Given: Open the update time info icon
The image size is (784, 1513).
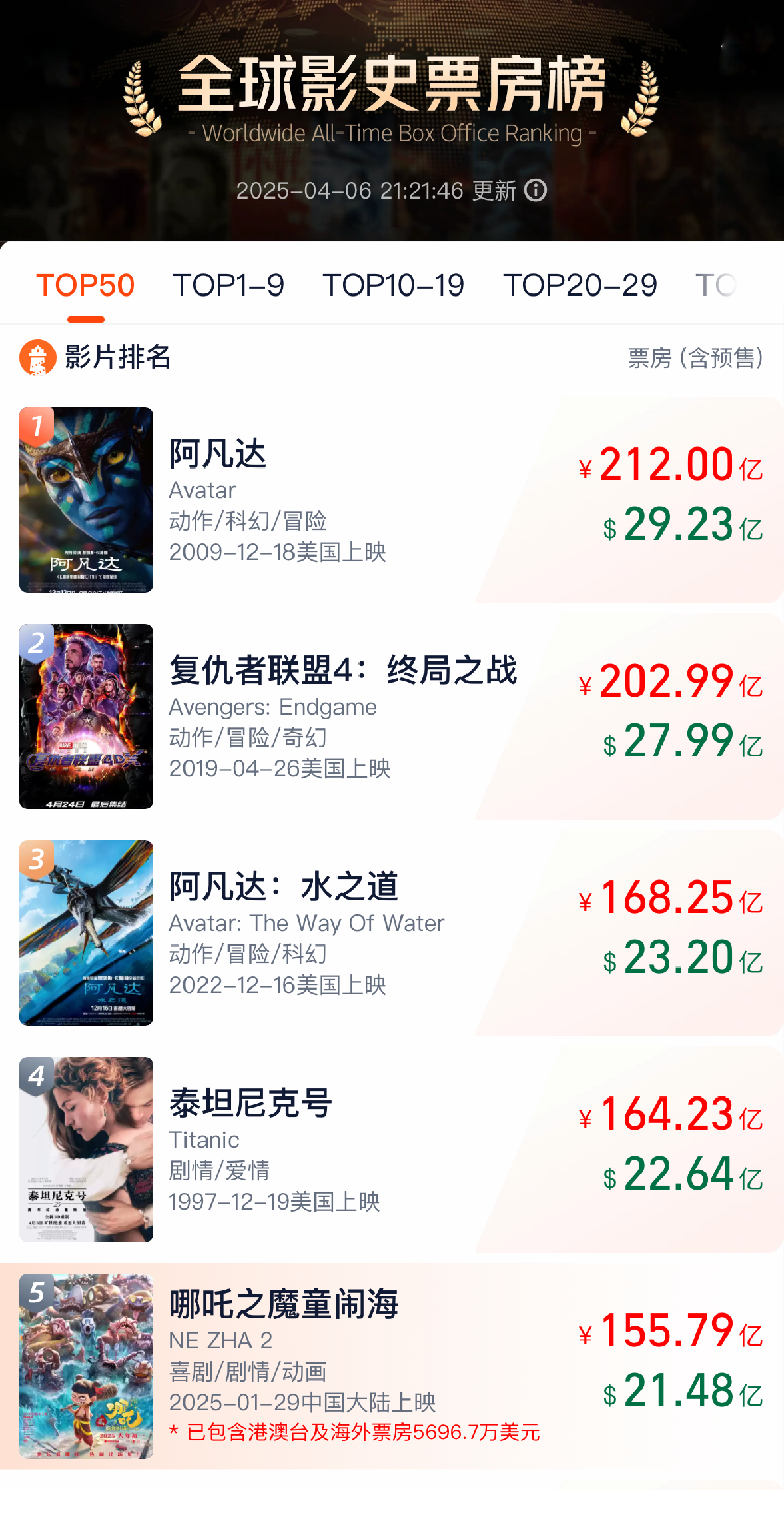Looking at the screenshot, I should (536, 191).
